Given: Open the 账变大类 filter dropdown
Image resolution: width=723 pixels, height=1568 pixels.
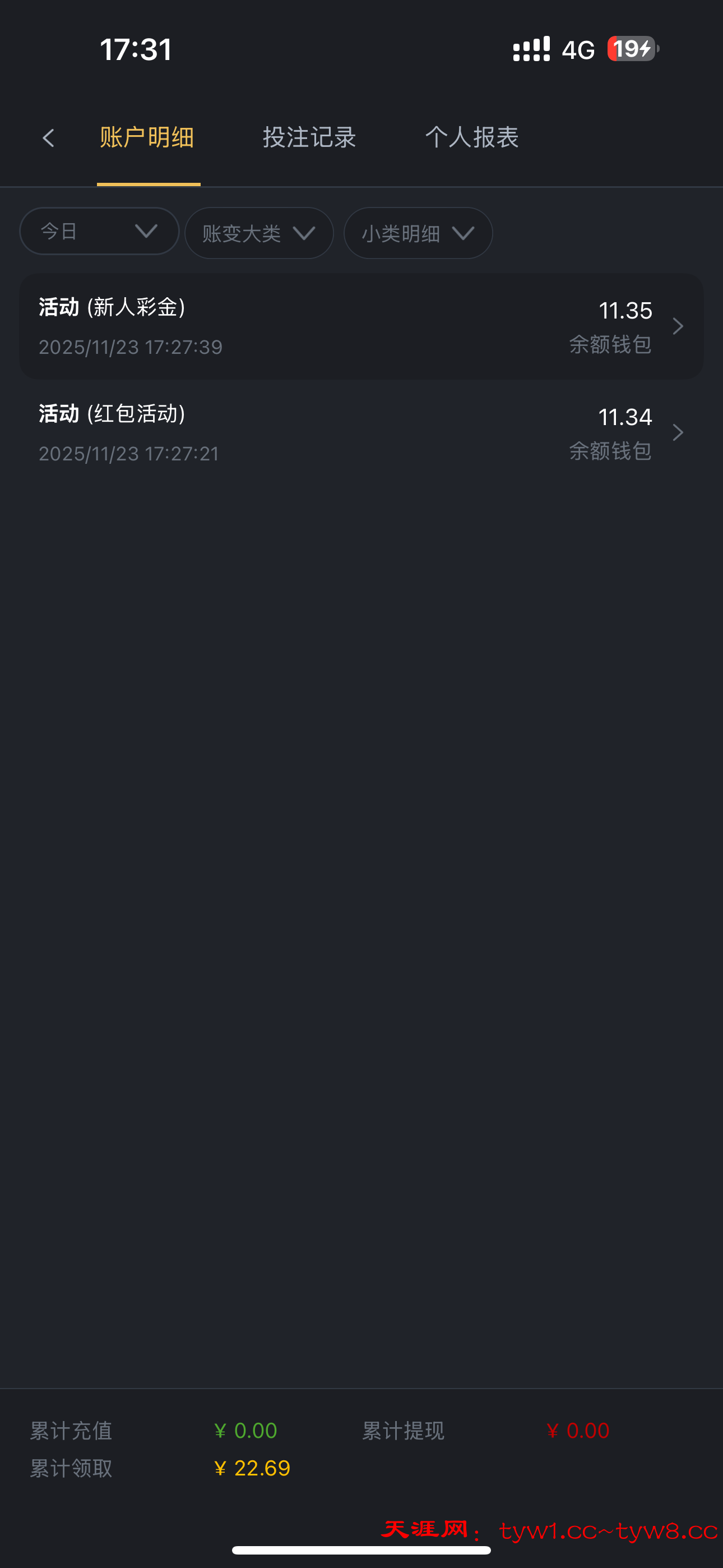Looking at the screenshot, I should [x=258, y=233].
